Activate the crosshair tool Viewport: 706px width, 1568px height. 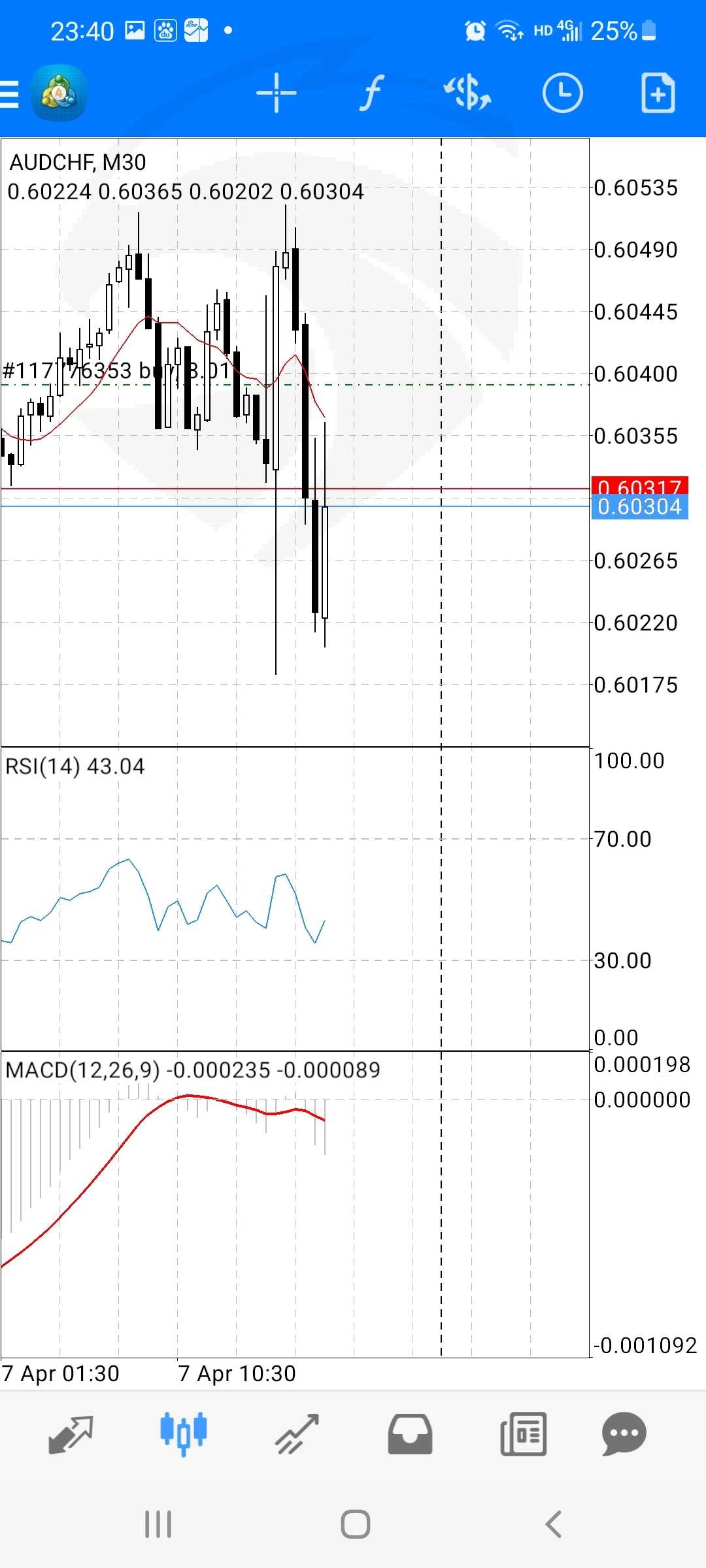tap(277, 93)
